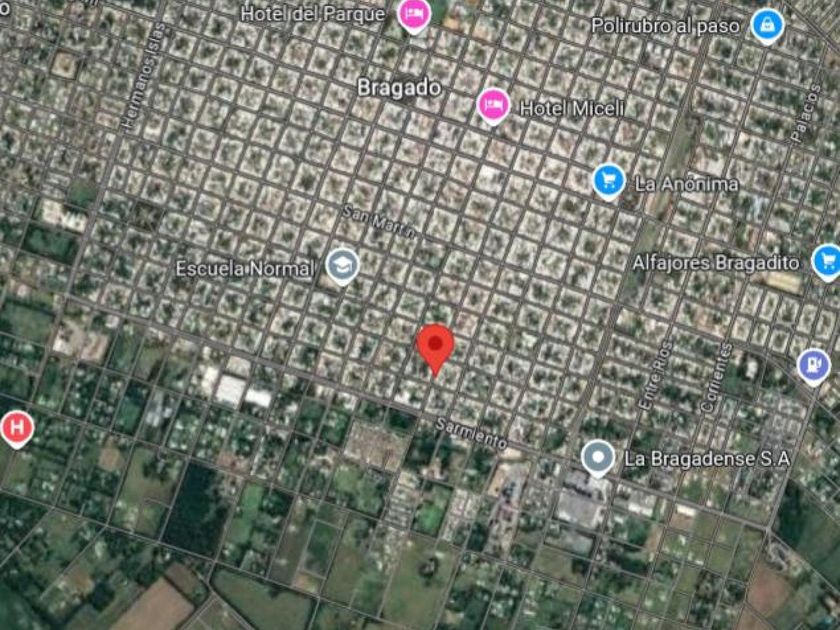The height and width of the screenshot is (630, 840).
Task: Select the La Bragadense S.A pin
Action: (598, 458)
